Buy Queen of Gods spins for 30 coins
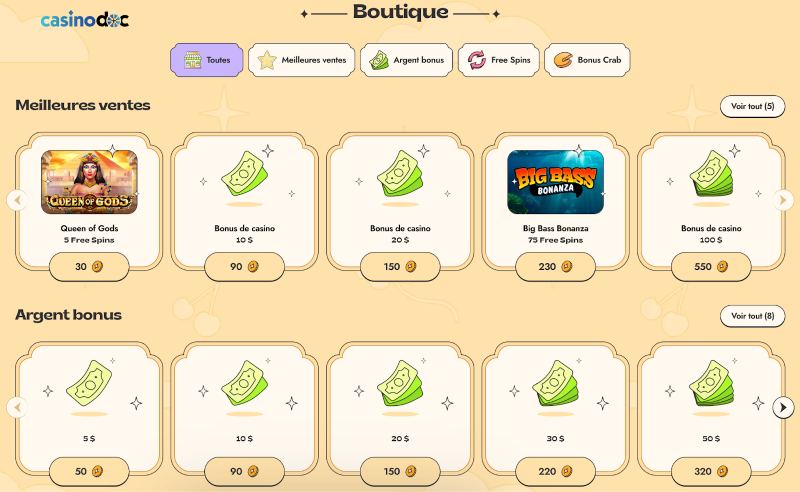This screenshot has width=800, height=492. click(90, 267)
